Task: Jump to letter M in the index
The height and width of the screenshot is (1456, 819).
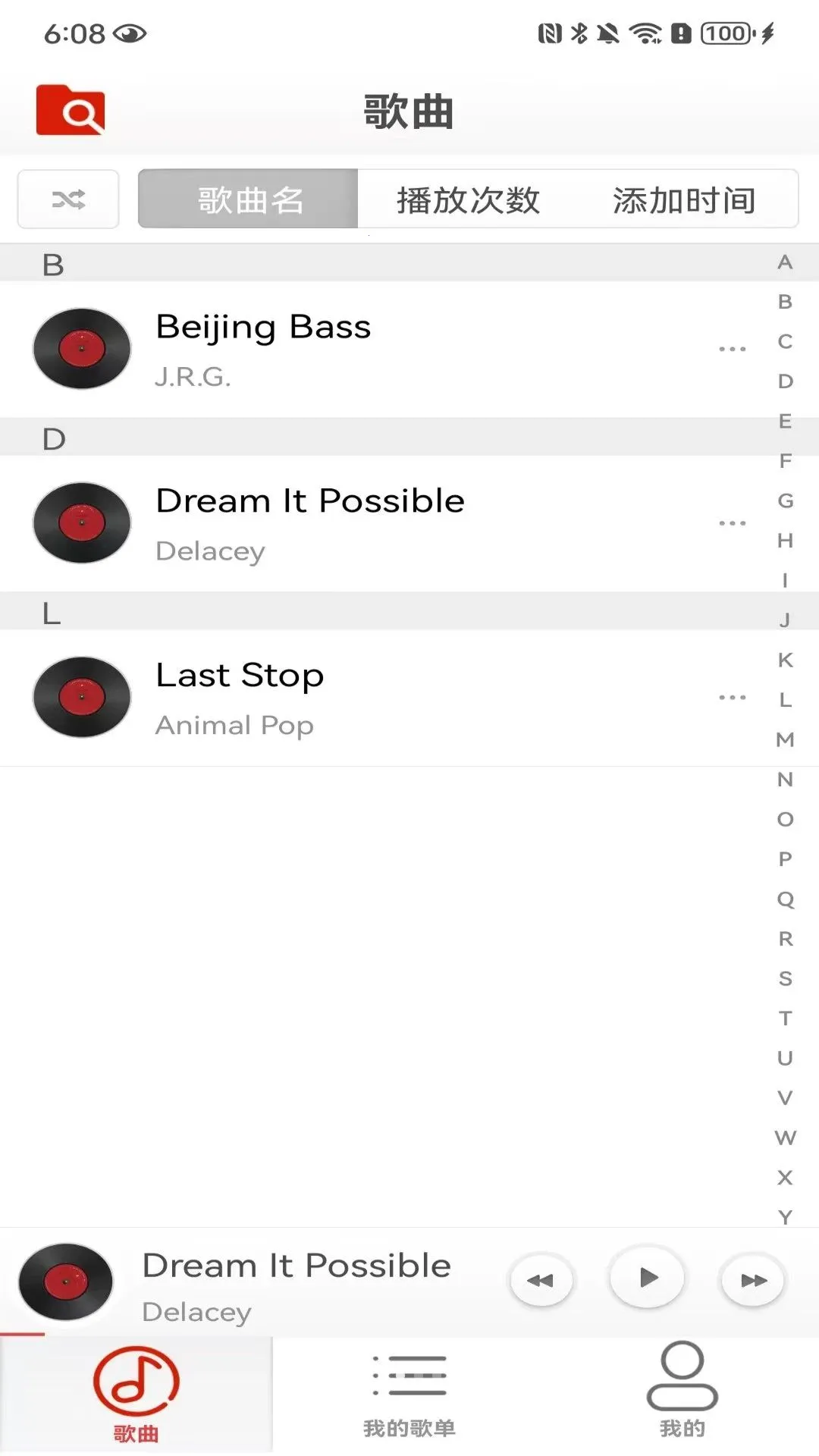Action: pyautogui.click(x=785, y=739)
